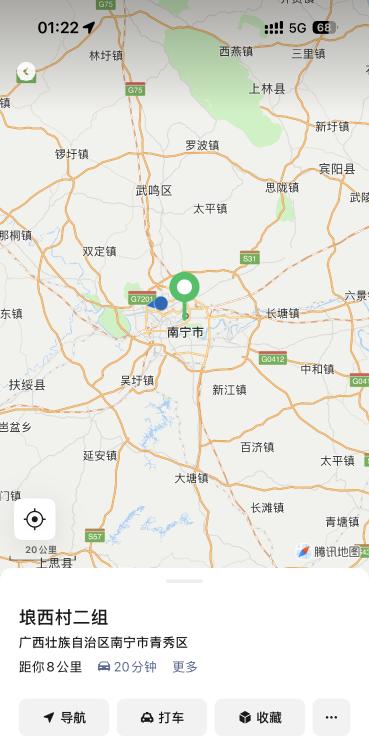Save this place using 收藏
This screenshot has height=746, width=369.
tap(260, 717)
